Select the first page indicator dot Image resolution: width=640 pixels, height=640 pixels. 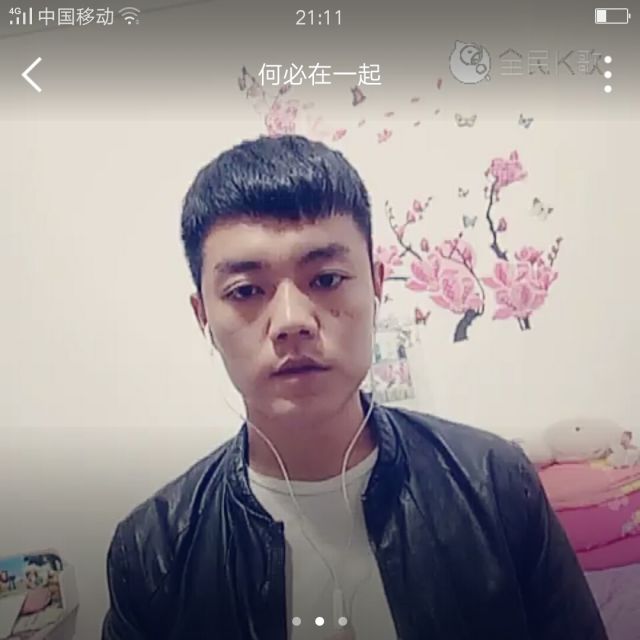point(297,621)
